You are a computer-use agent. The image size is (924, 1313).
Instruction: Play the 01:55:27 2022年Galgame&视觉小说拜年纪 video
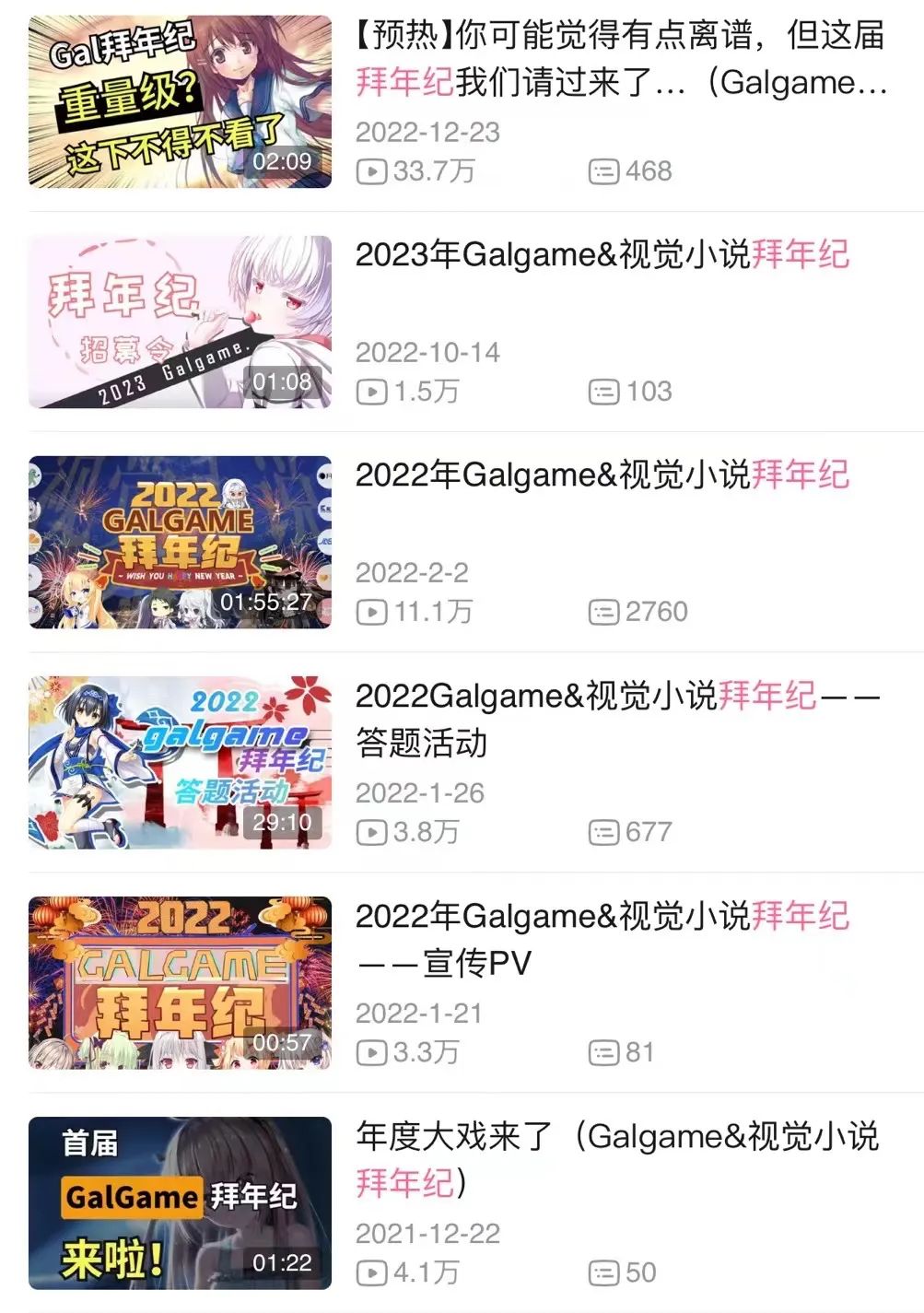click(180, 542)
